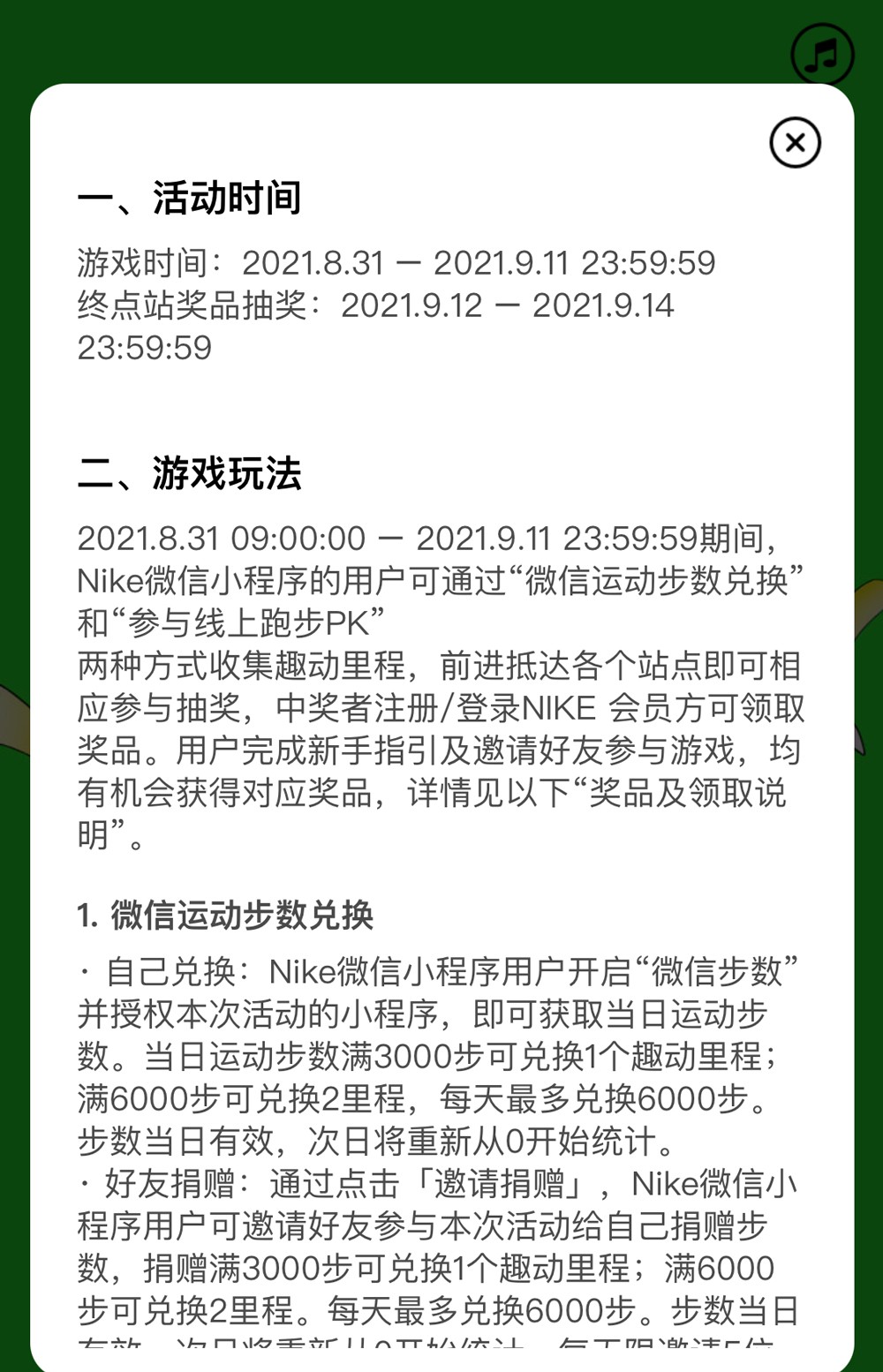Toggle the background music icon
The width and height of the screenshot is (883, 1372).
(821, 54)
